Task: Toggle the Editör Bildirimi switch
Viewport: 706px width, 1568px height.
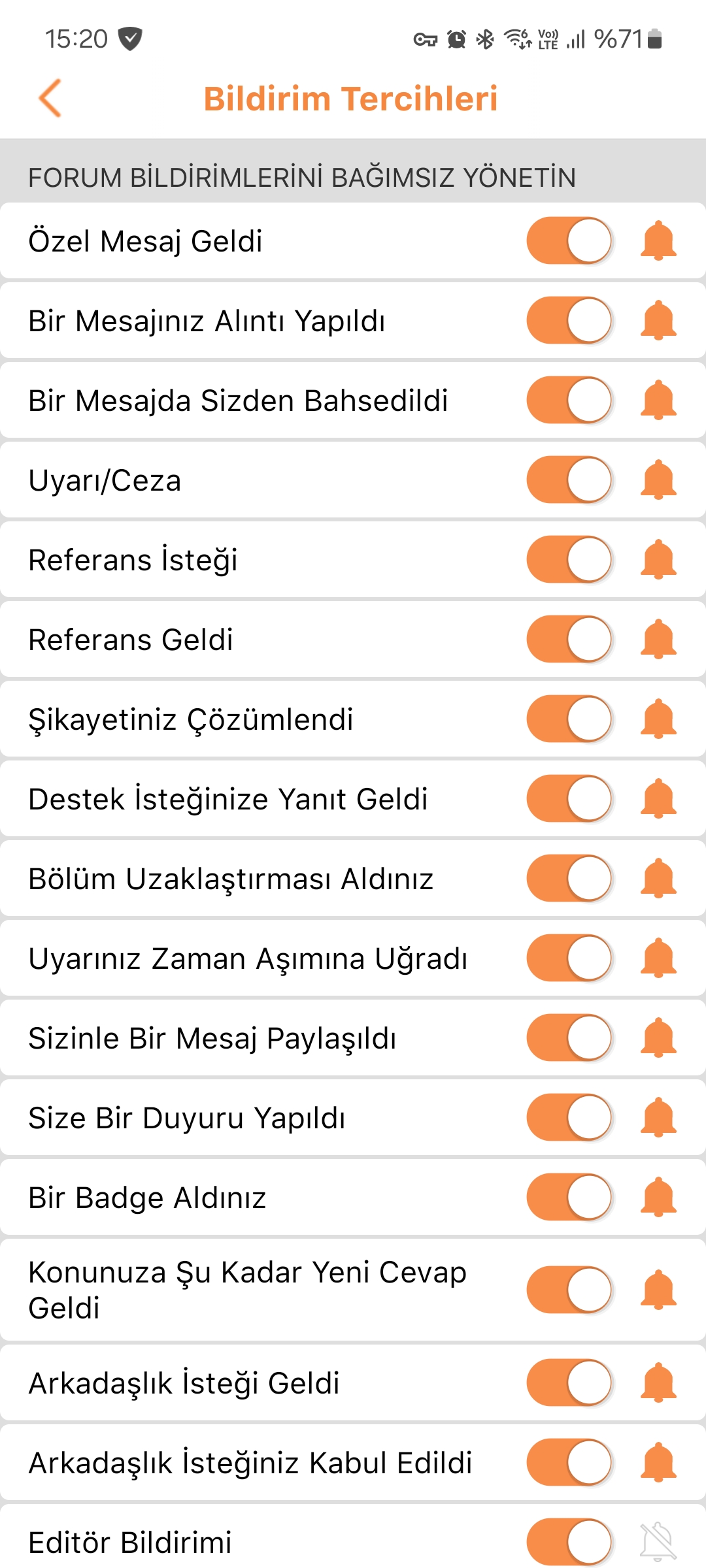Action: tap(569, 1542)
